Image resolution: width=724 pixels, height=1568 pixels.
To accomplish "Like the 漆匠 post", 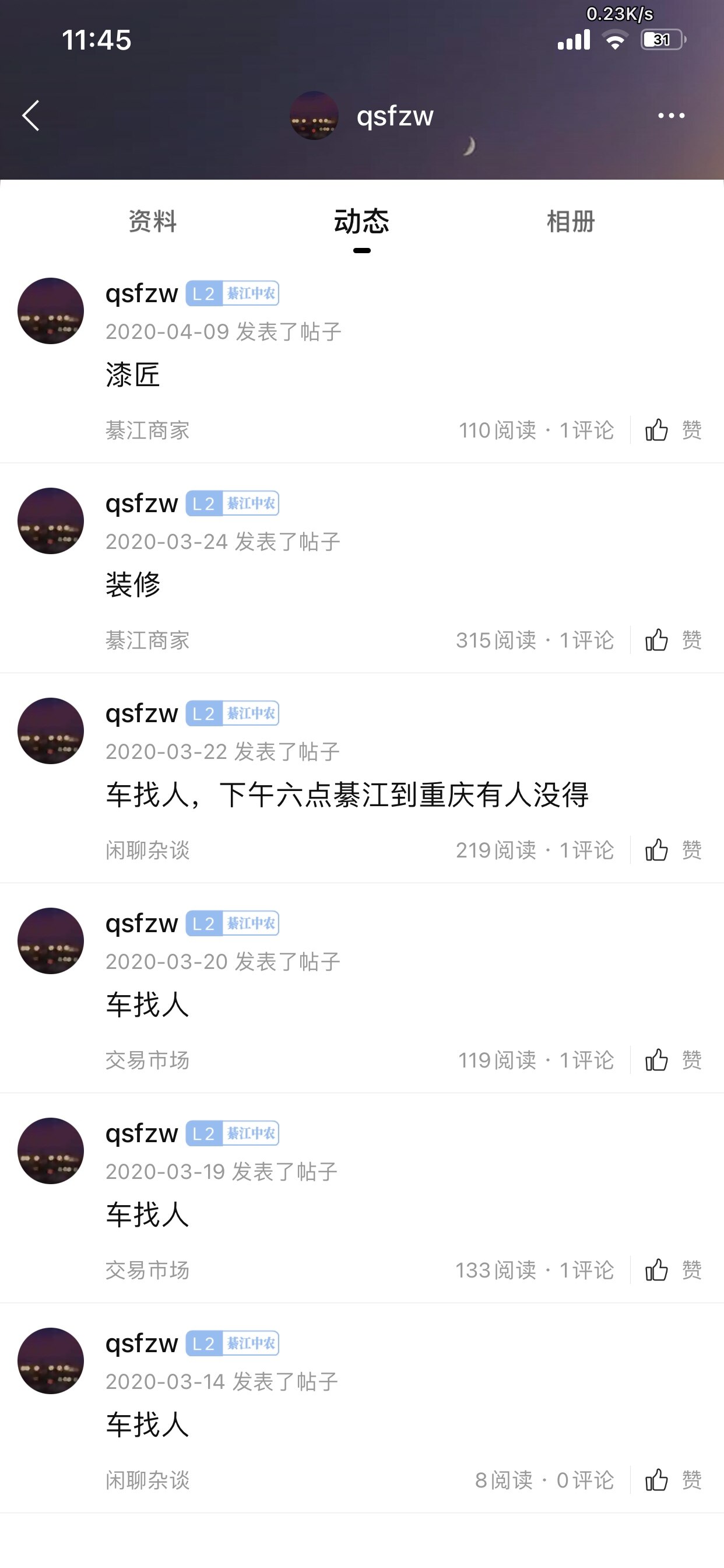I will [673, 430].
